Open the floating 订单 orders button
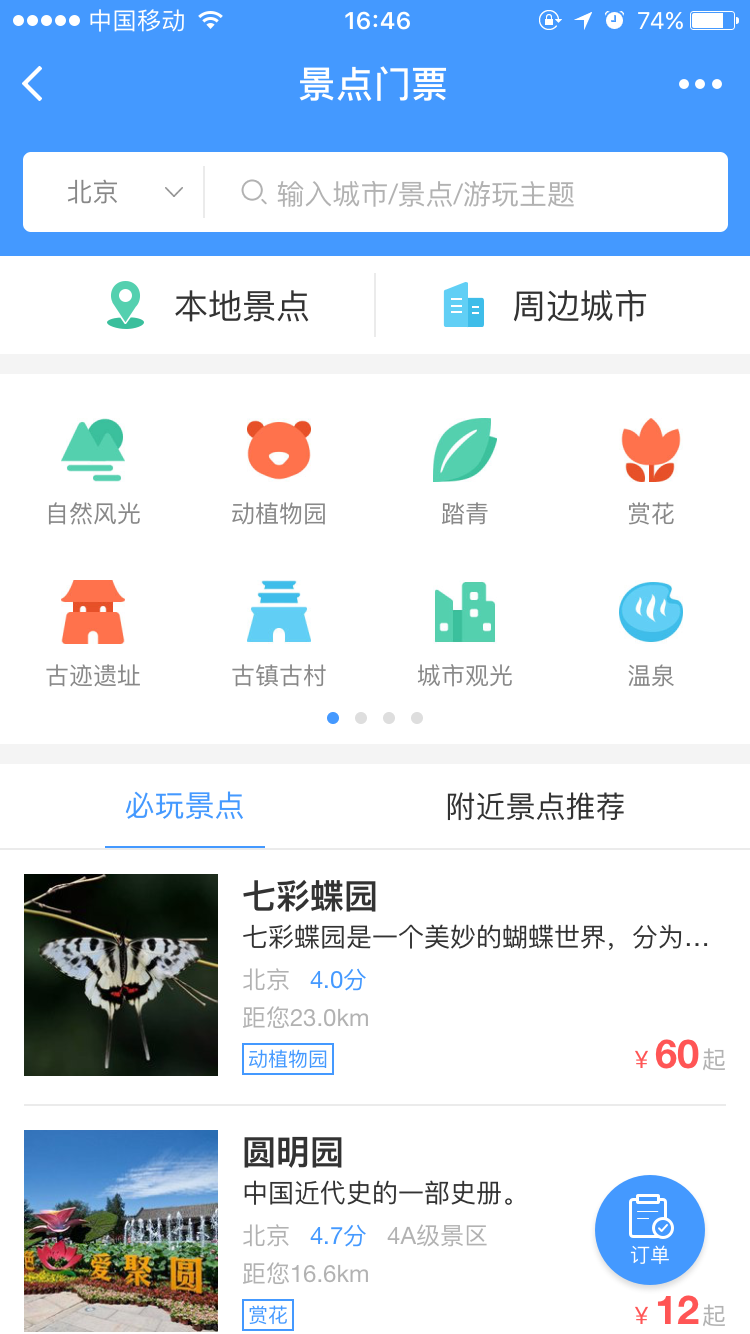Image resolution: width=750 pixels, height=1334 pixels. [x=650, y=1230]
